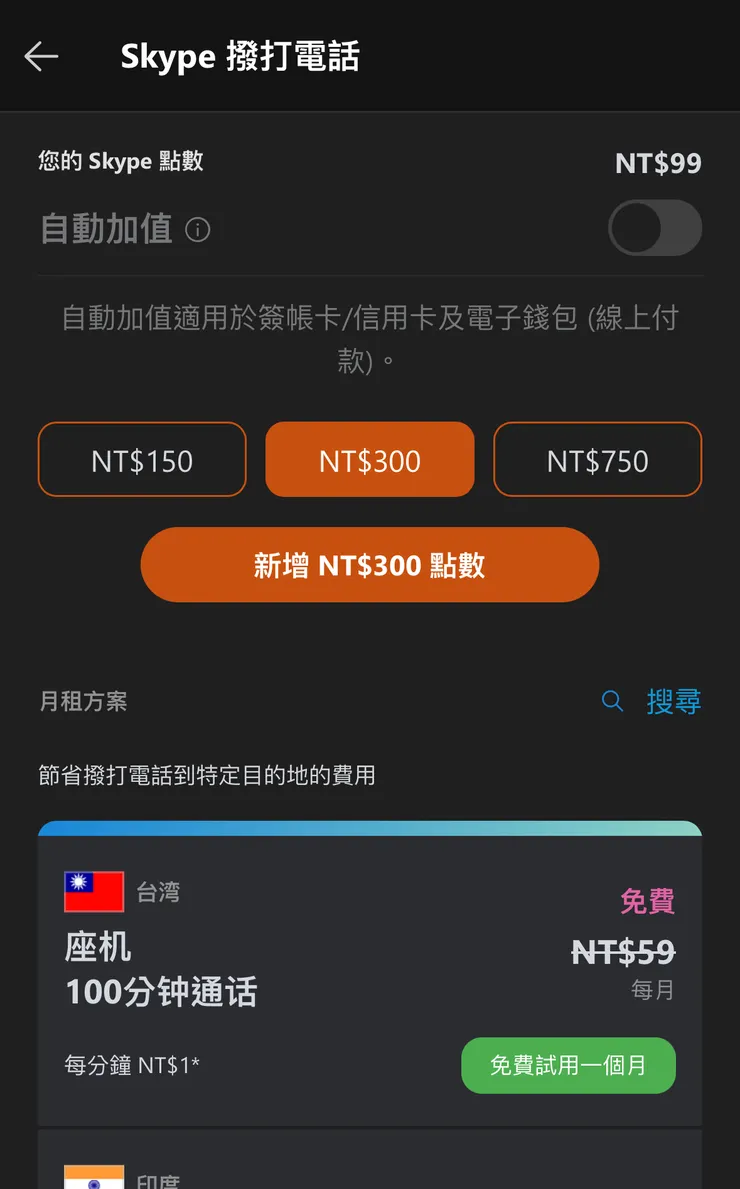This screenshot has width=740, height=1189.
Task: Enable the 自動加值 auto-recharge toggle
Action: (655, 228)
